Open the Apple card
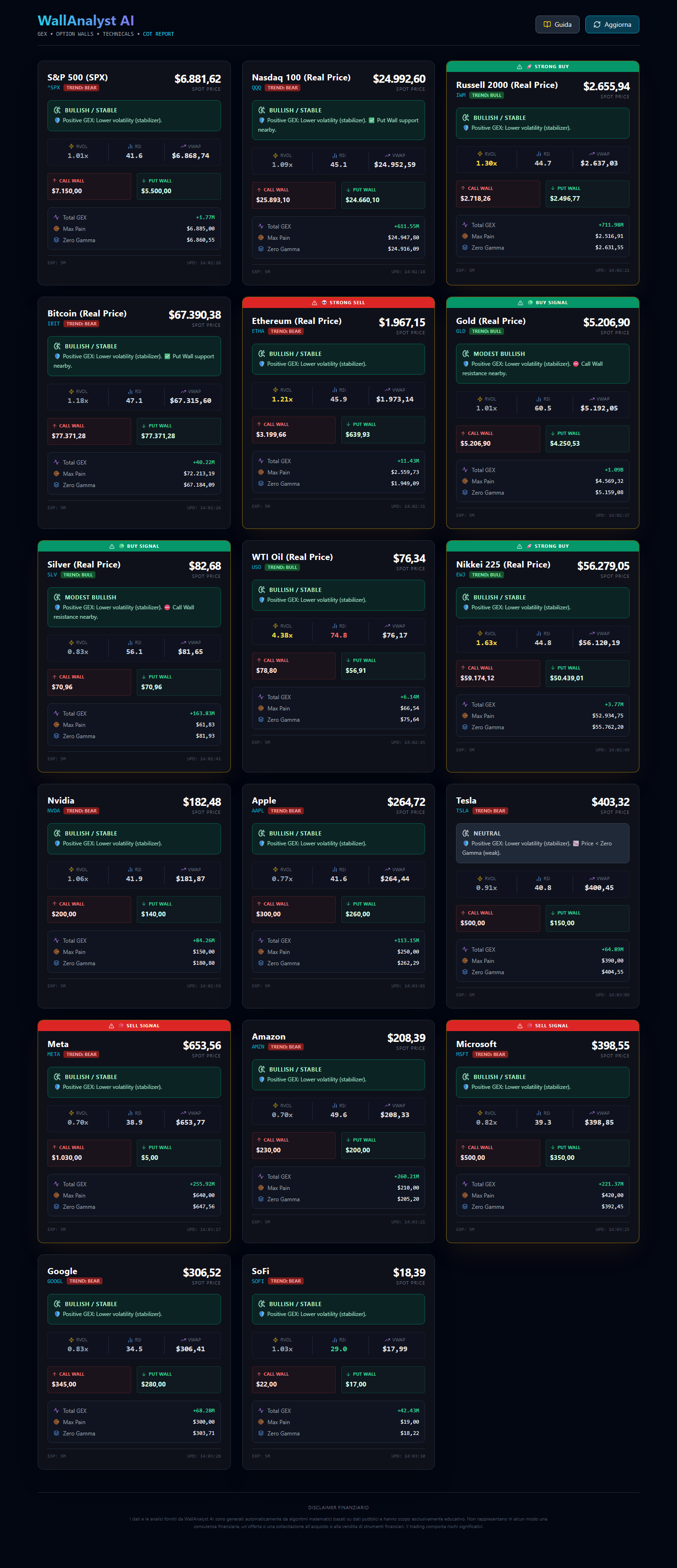Screen dimensions: 677x1568 [x=264, y=800]
